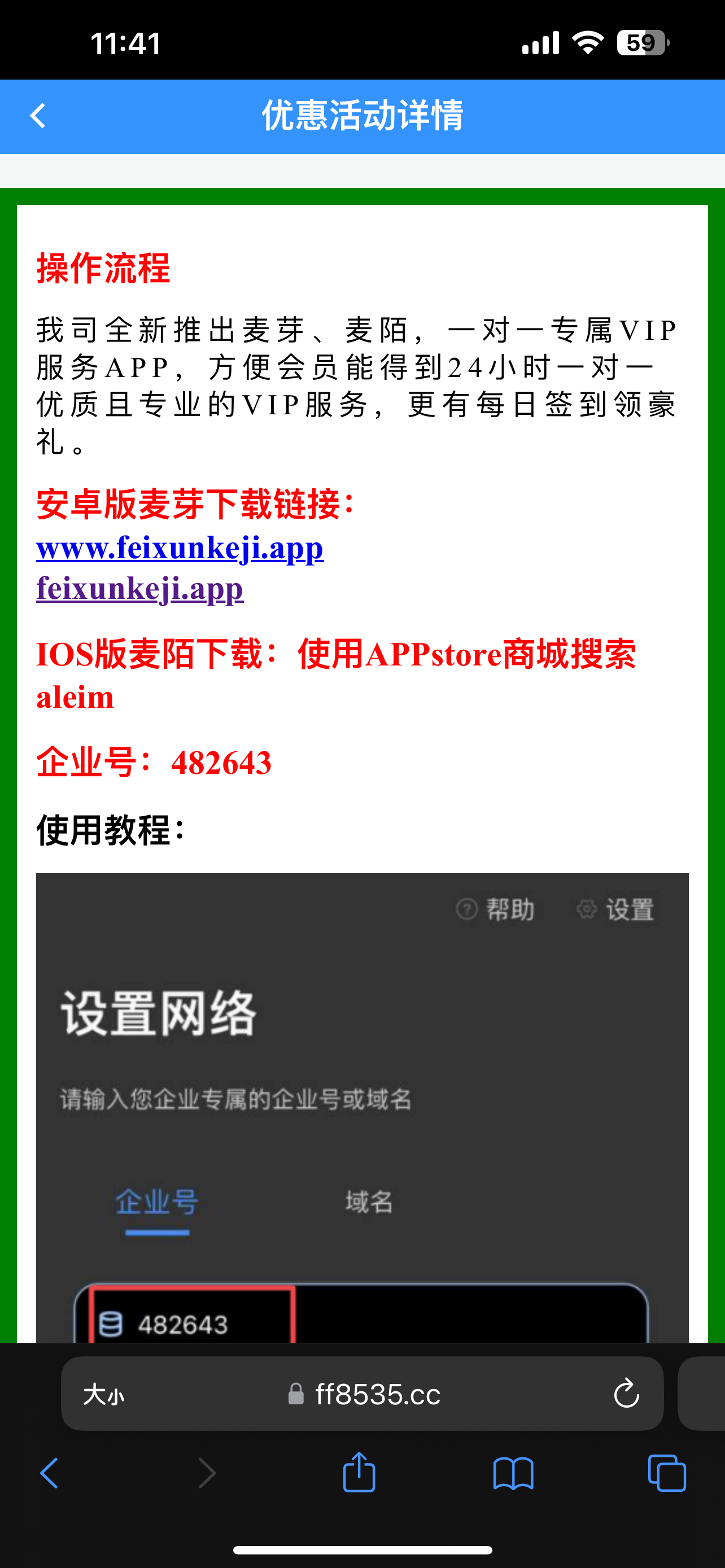Share this page from the Safari toolbar
This screenshot has width=725, height=1568.
(x=359, y=1473)
